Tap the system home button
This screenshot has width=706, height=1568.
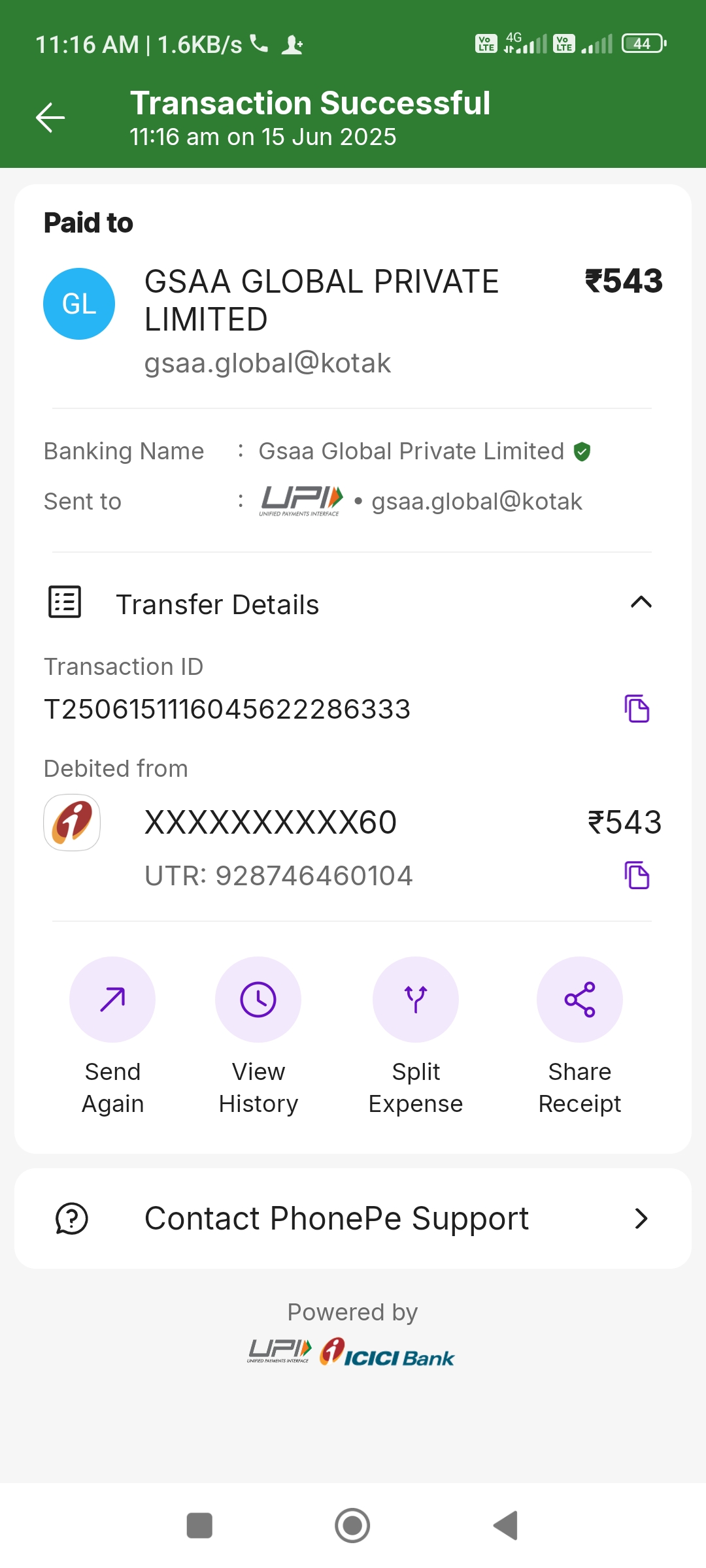coord(352,1526)
